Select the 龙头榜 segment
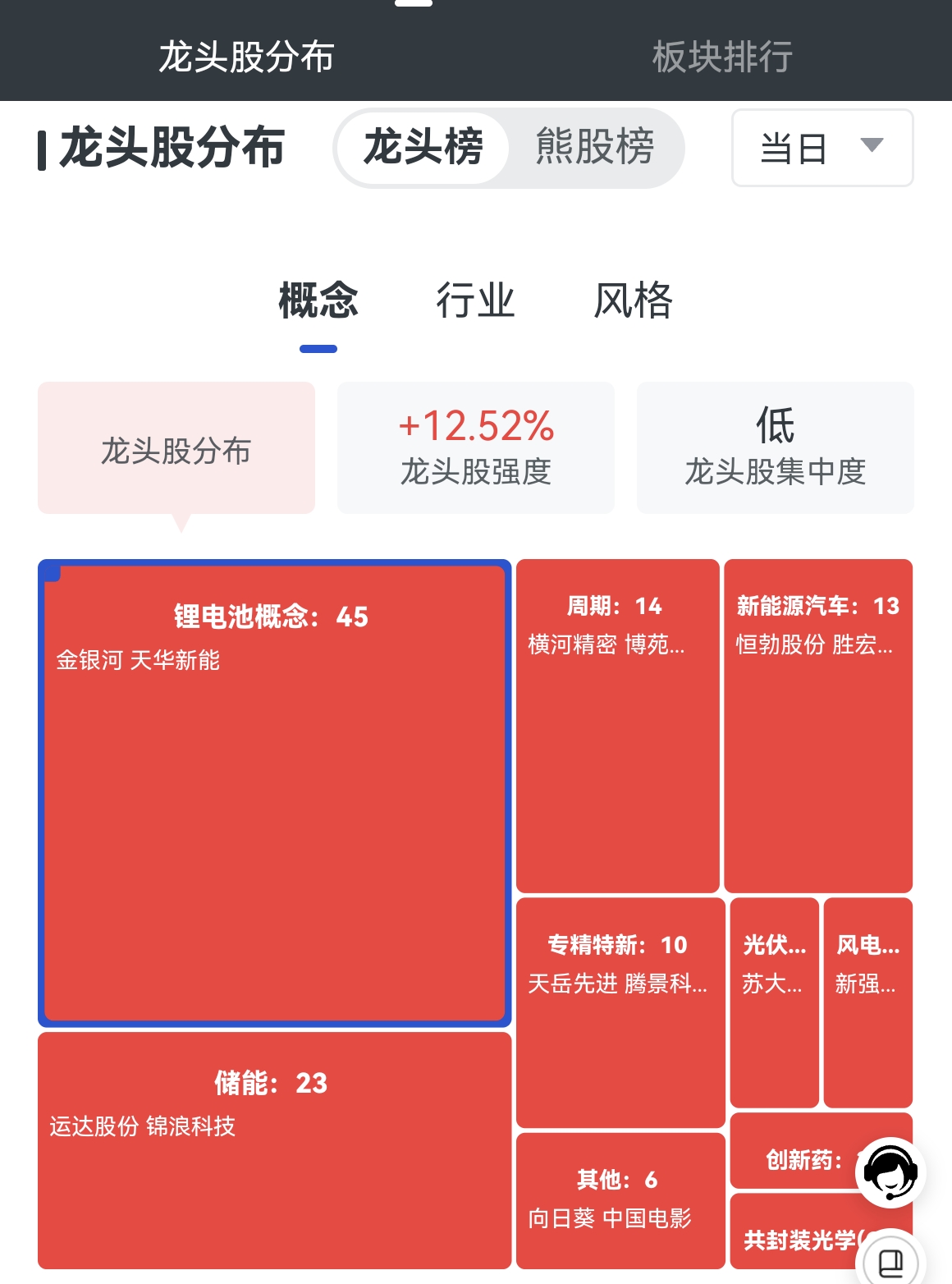The height and width of the screenshot is (1284, 952). (x=423, y=148)
